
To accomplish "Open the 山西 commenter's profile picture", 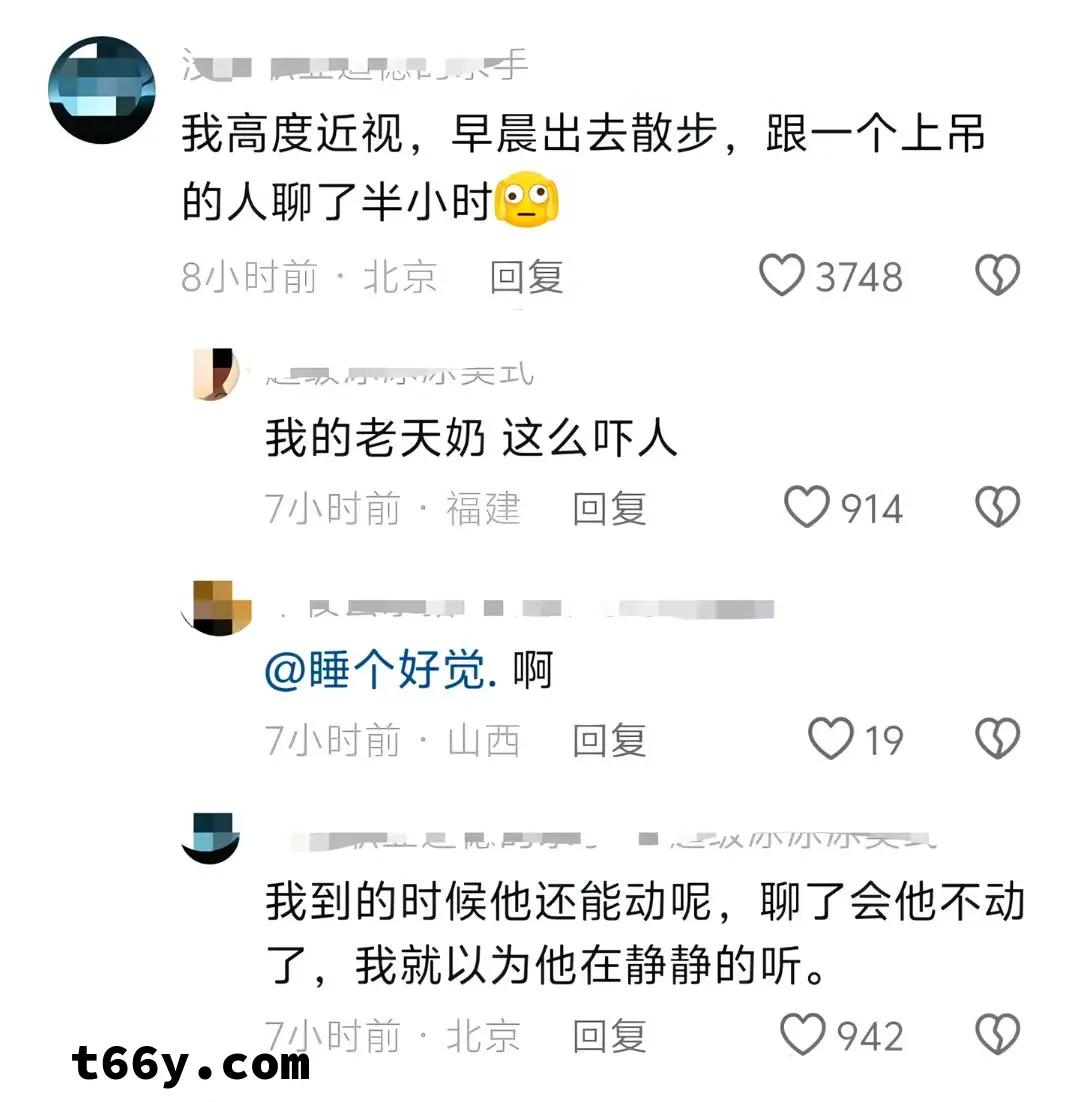I will tap(215, 607).
